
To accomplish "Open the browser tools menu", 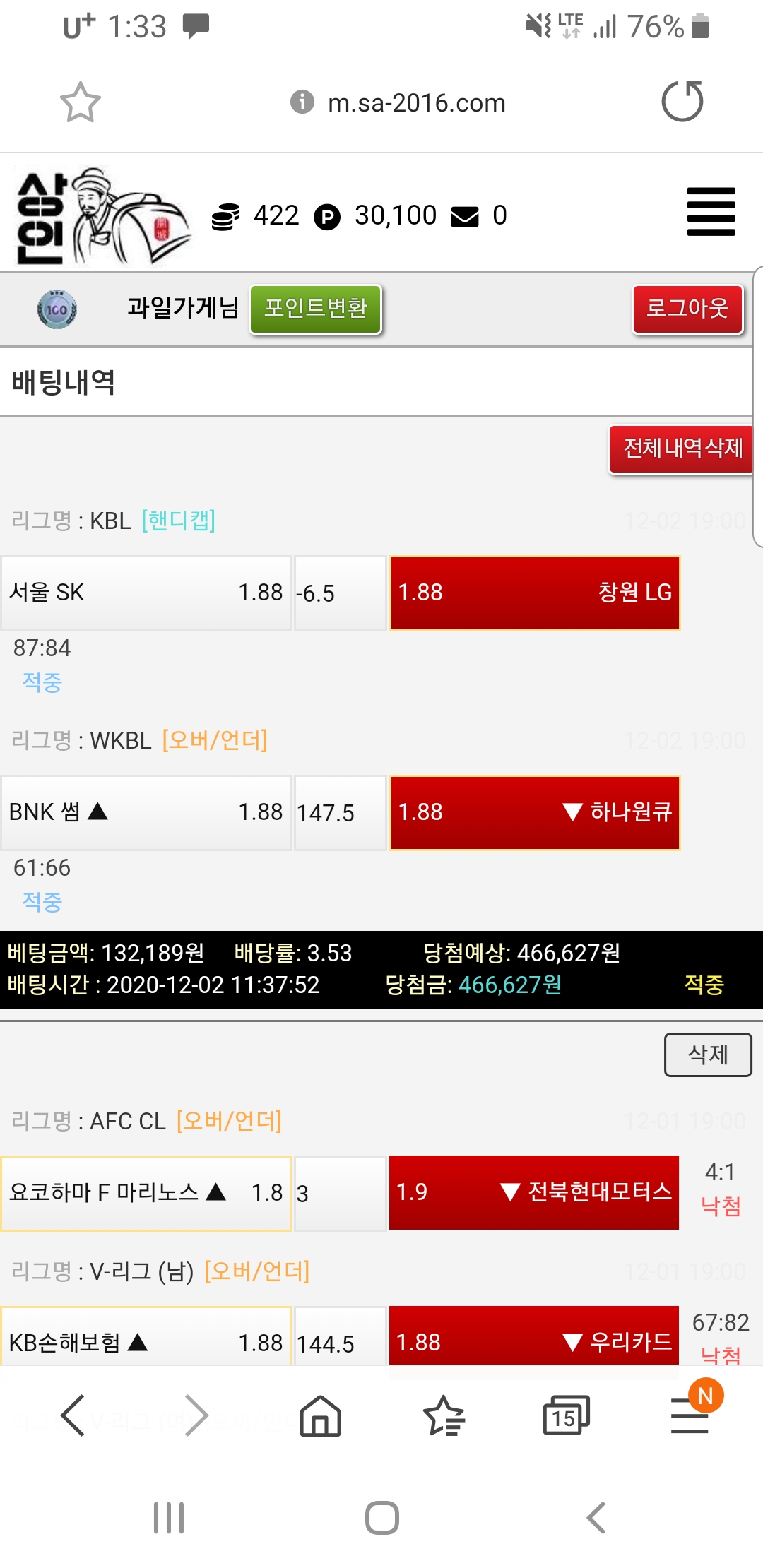I will [x=690, y=1415].
